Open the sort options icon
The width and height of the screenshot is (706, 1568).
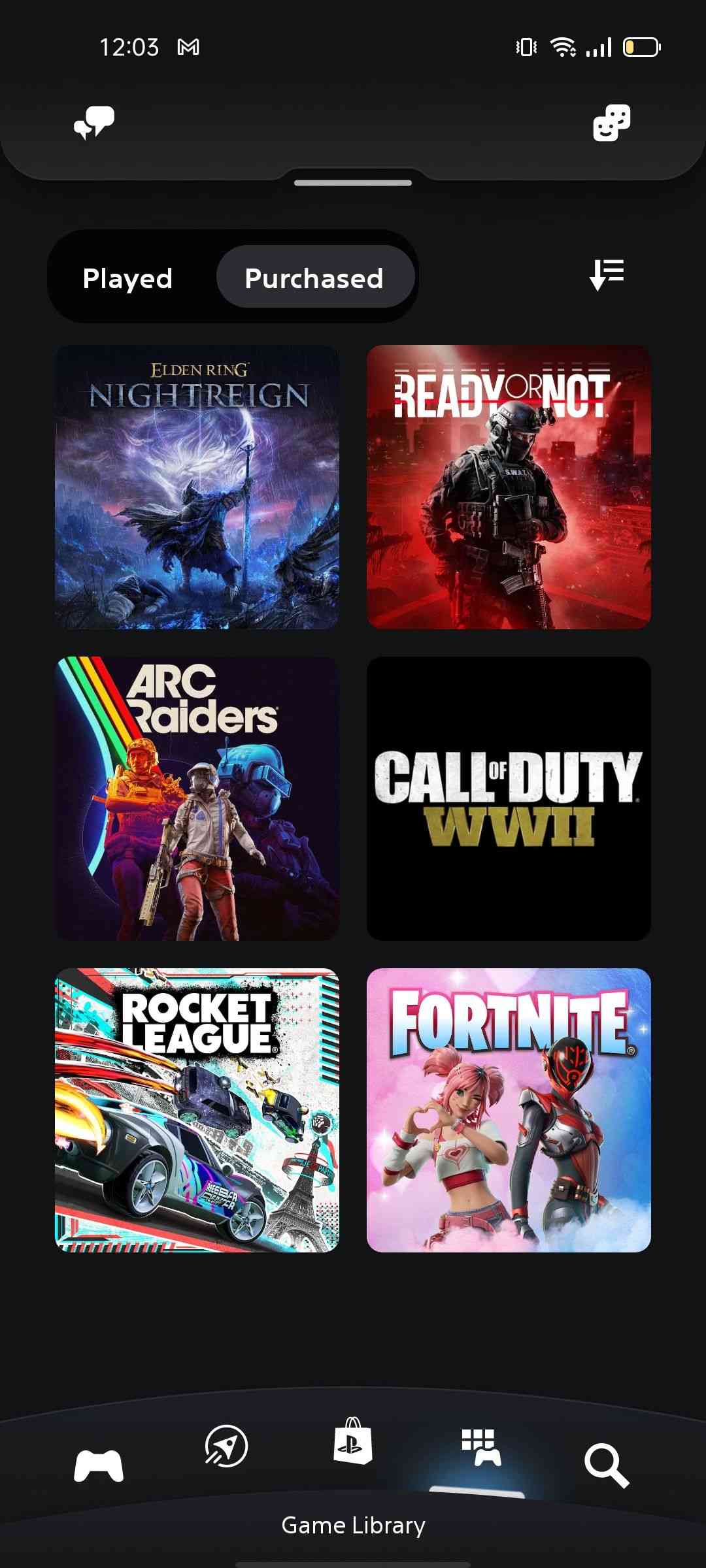pos(607,274)
